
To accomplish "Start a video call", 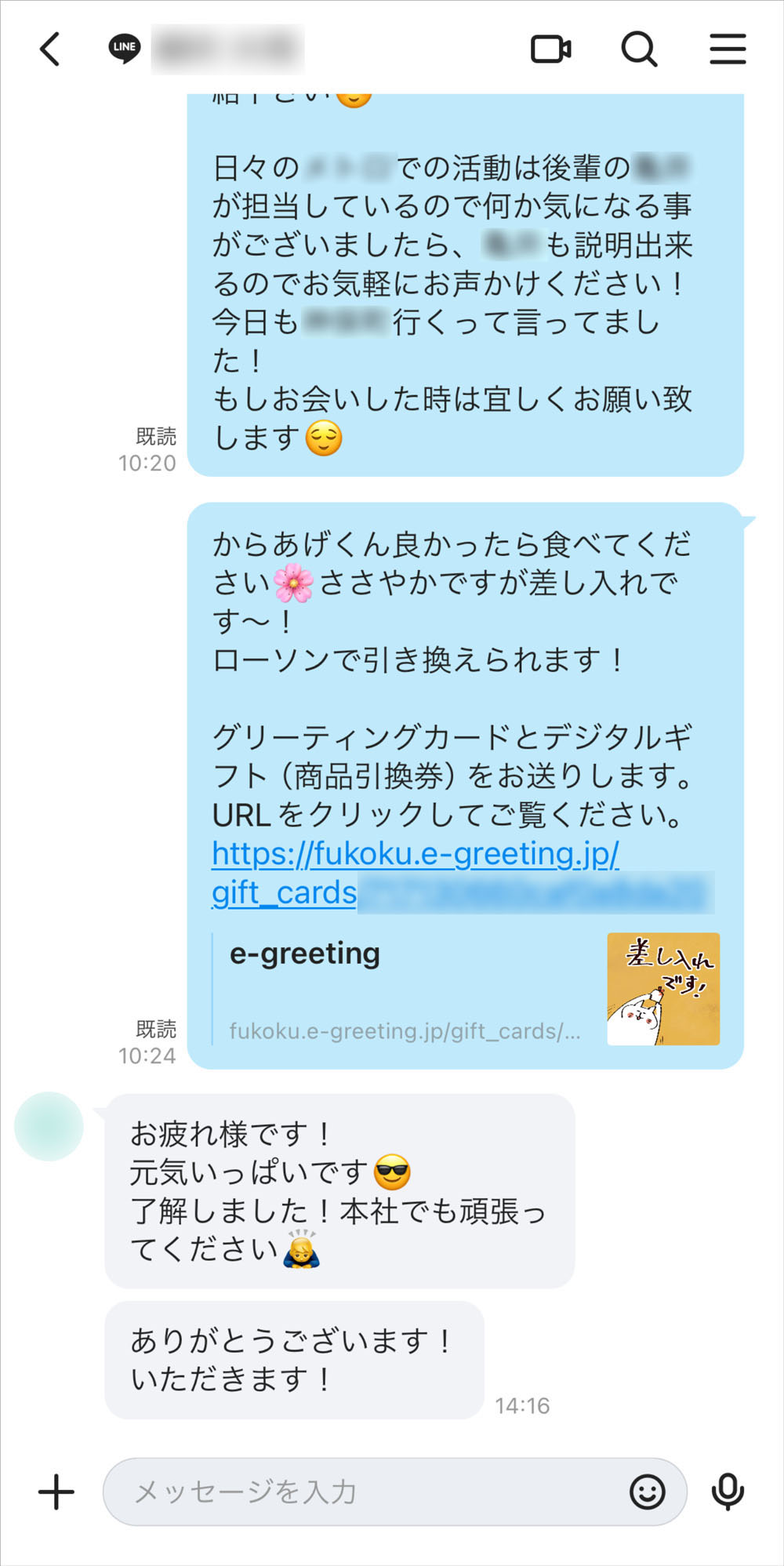I will (550, 49).
